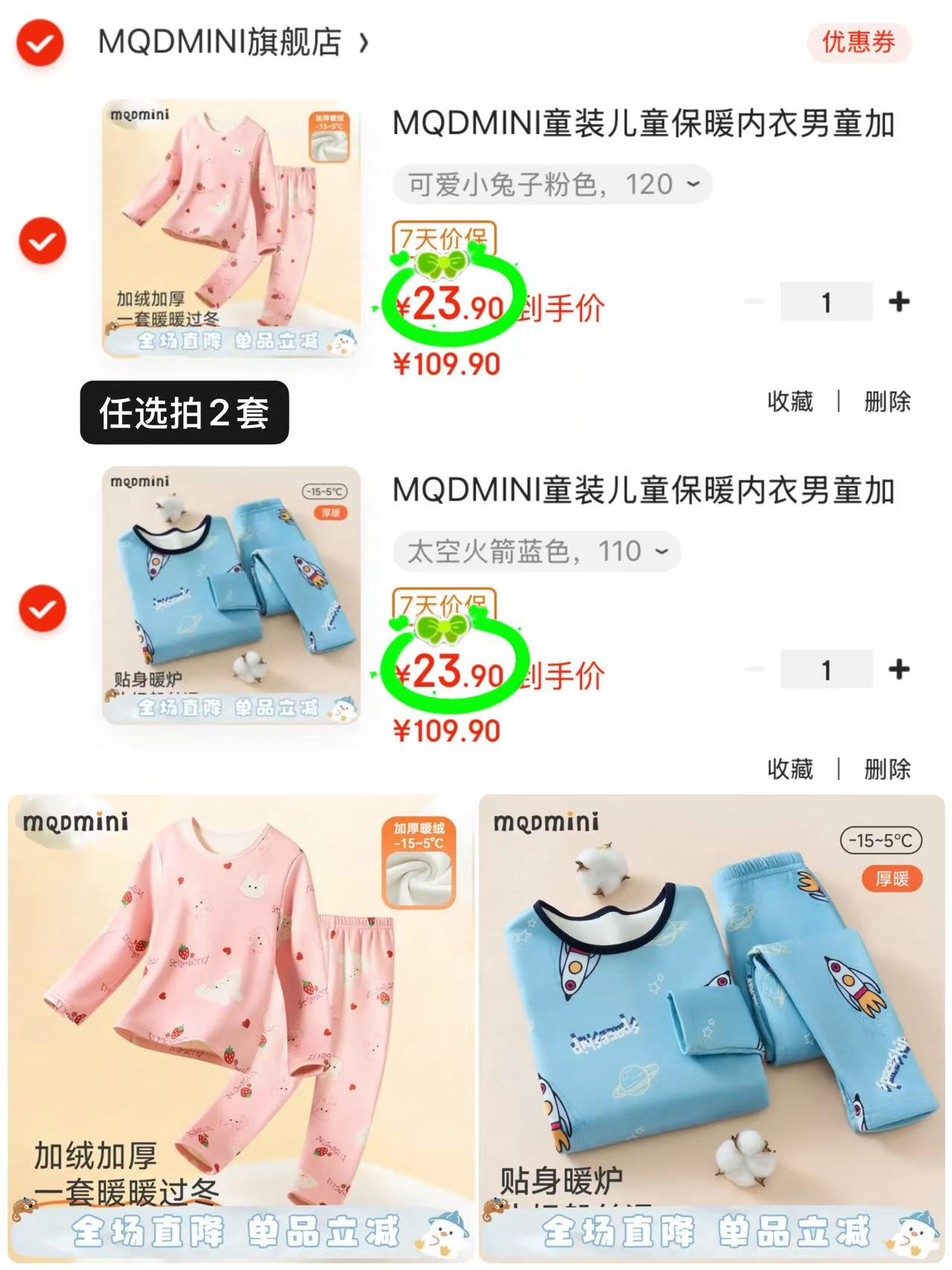Click the 7天价保 price-protection badge
Screen dimensions: 952x1270
[445, 239]
